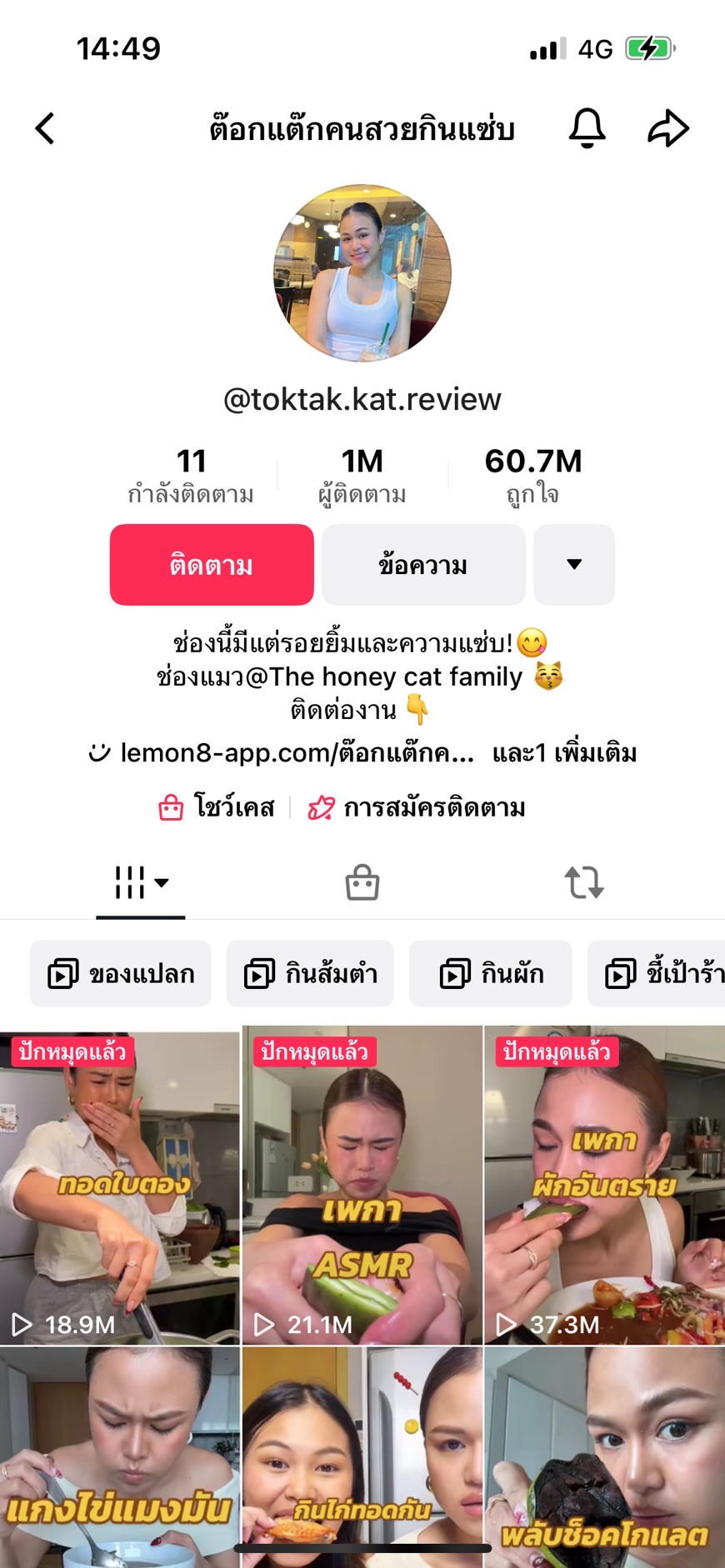View the following count 11 list
This screenshot has height=1568, width=725.
[191, 475]
